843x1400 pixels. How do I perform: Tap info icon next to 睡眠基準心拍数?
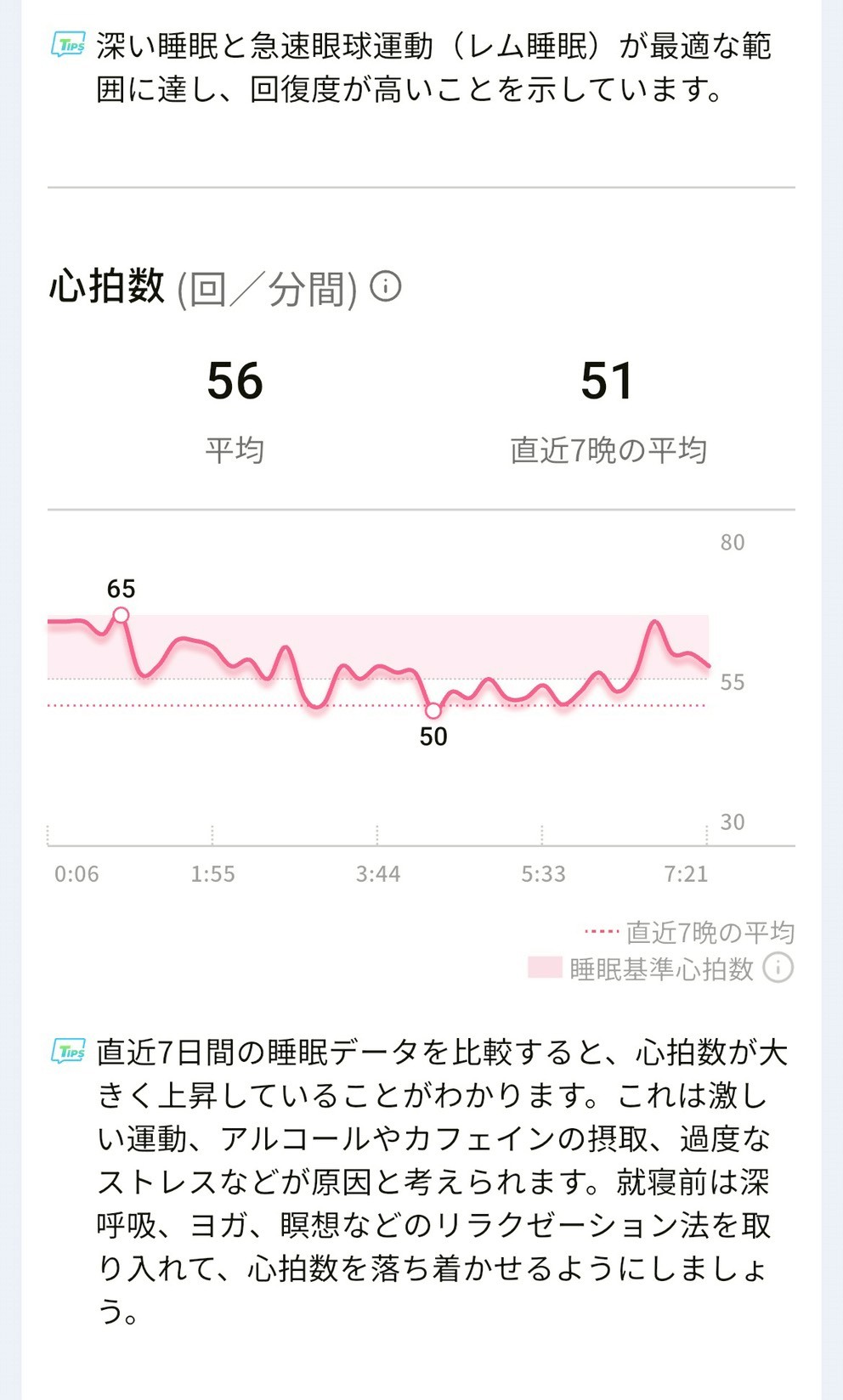point(778,968)
